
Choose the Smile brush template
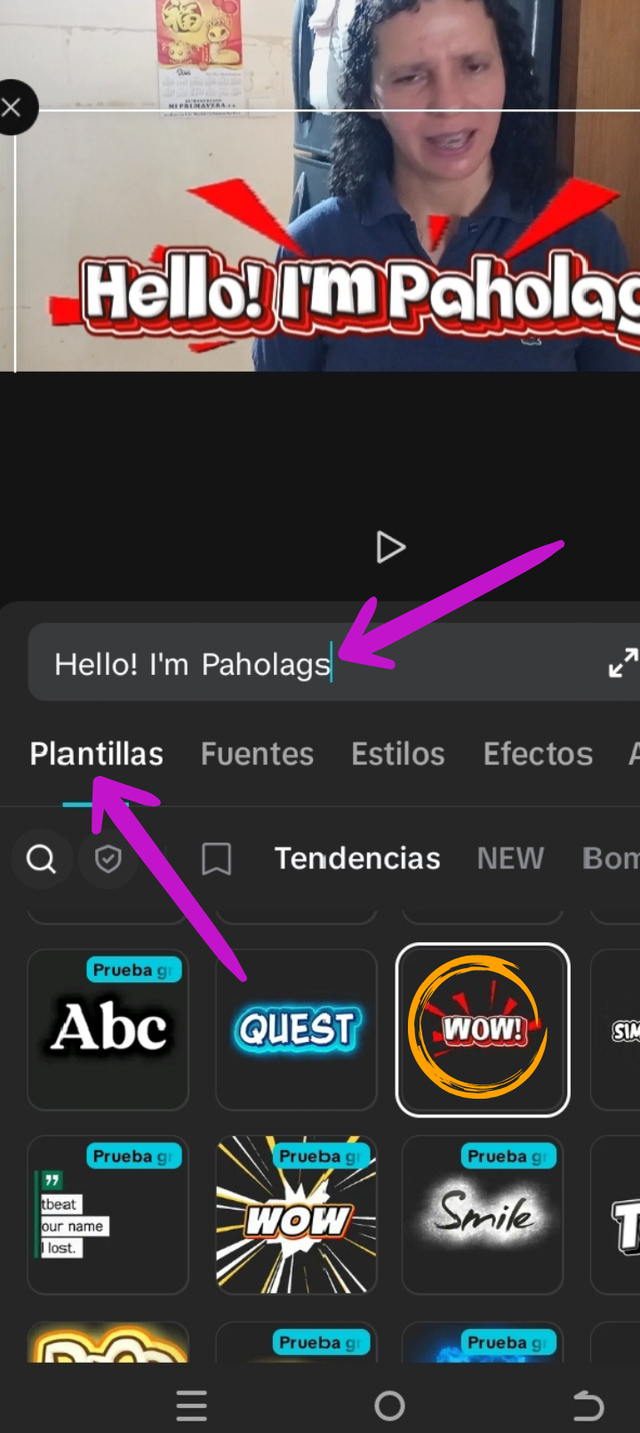pyautogui.click(x=483, y=1215)
